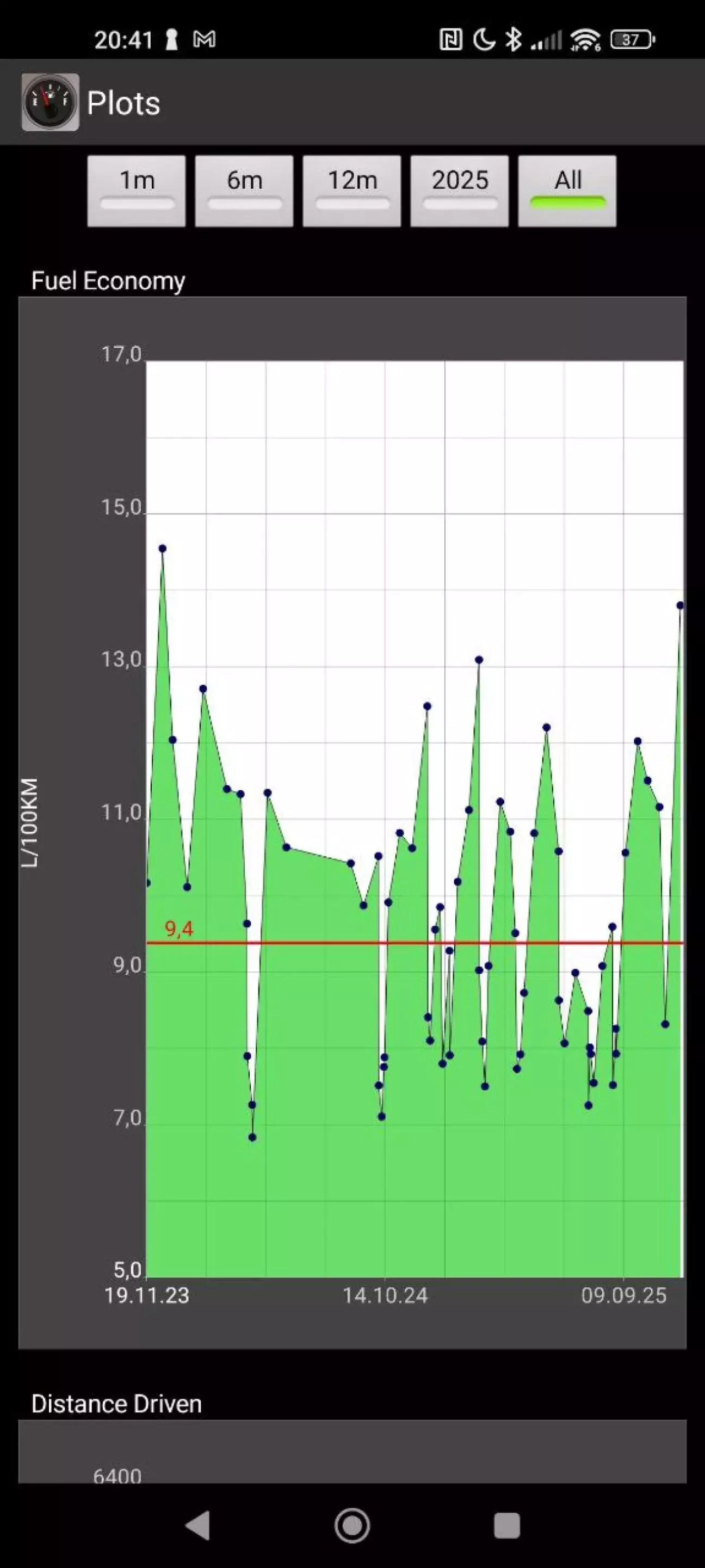The image size is (705, 1568).
Task: Go to the home screen
Action: pos(352,1525)
